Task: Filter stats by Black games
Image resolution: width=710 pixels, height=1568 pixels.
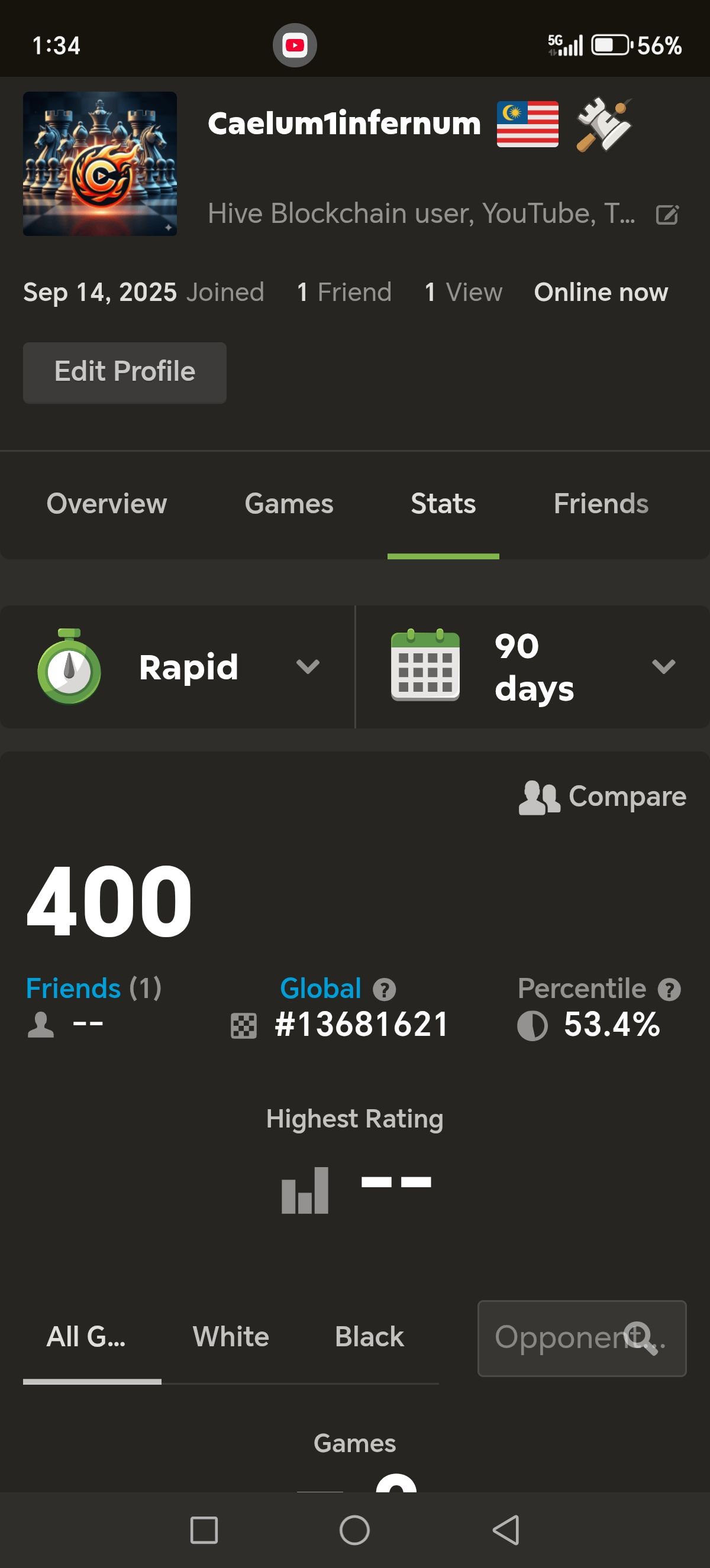Action: (x=369, y=1337)
